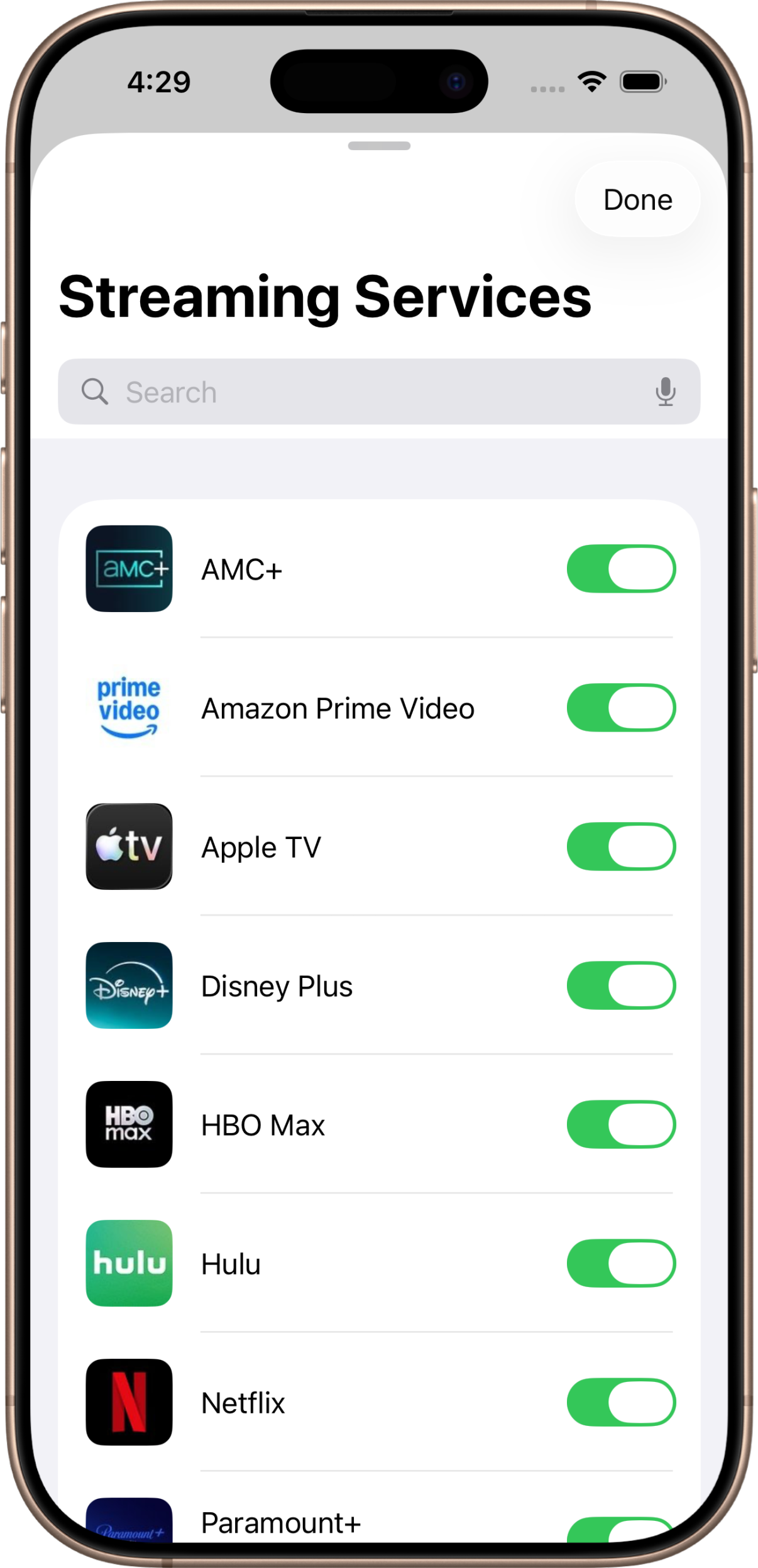Viewport: 758px width, 1568px height.
Task: Toggle Apple TV off
Action: pyautogui.click(x=621, y=847)
